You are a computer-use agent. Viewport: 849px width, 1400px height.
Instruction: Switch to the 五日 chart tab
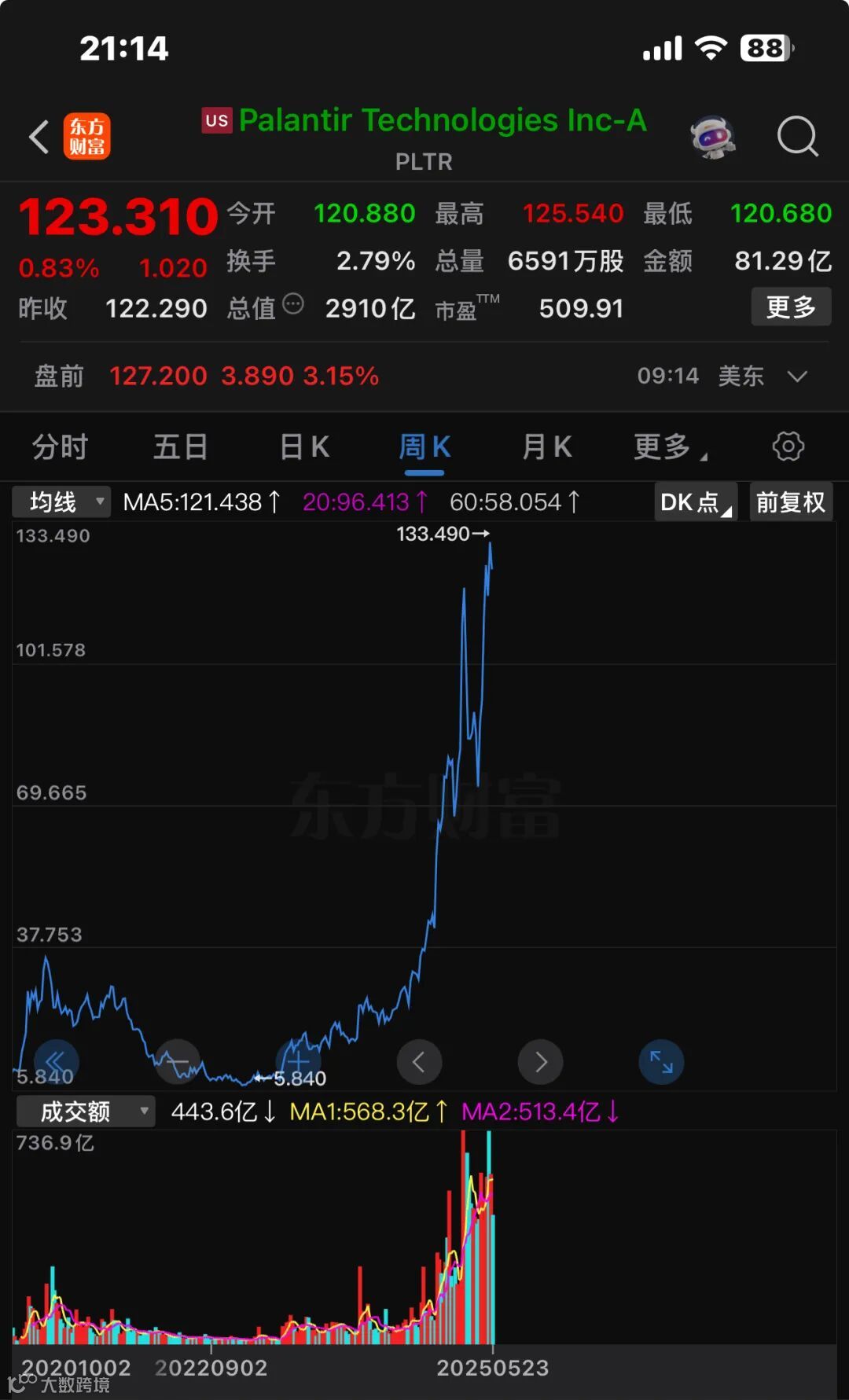pyautogui.click(x=180, y=446)
